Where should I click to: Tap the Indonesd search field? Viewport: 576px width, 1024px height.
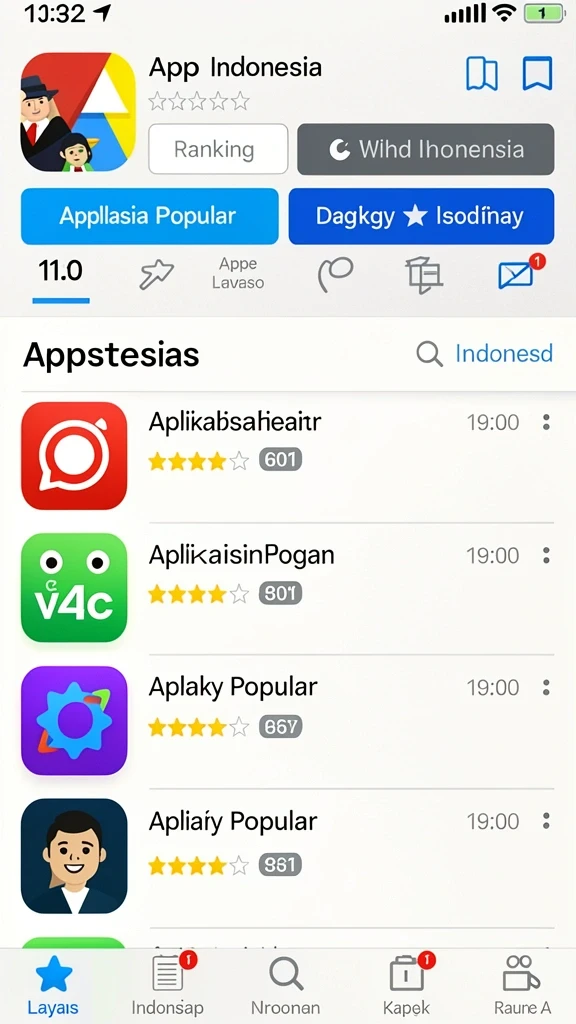click(x=485, y=353)
